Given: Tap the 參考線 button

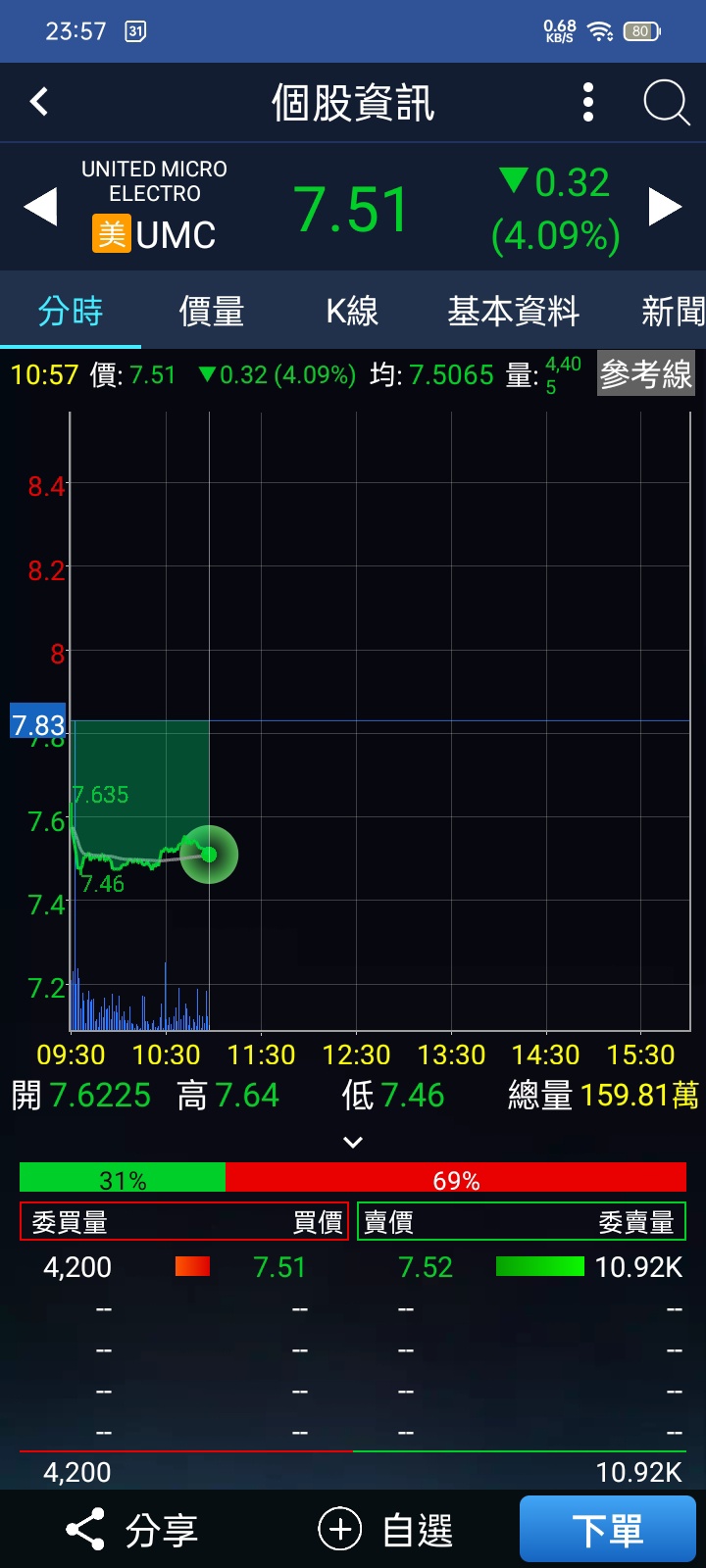Looking at the screenshot, I should tap(646, 373).
